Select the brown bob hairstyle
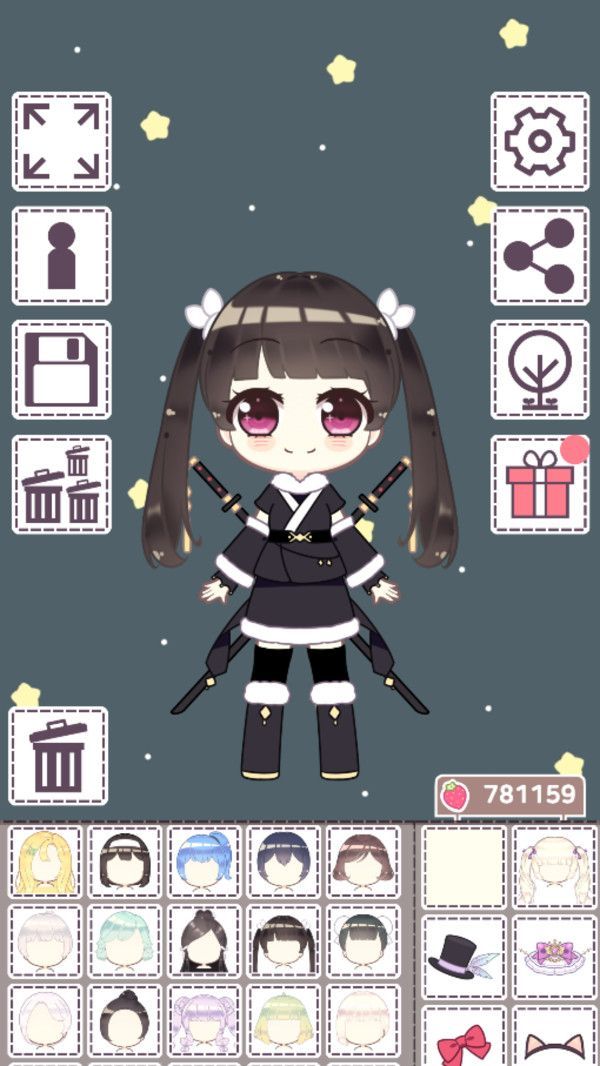 [x=363, y=862]
